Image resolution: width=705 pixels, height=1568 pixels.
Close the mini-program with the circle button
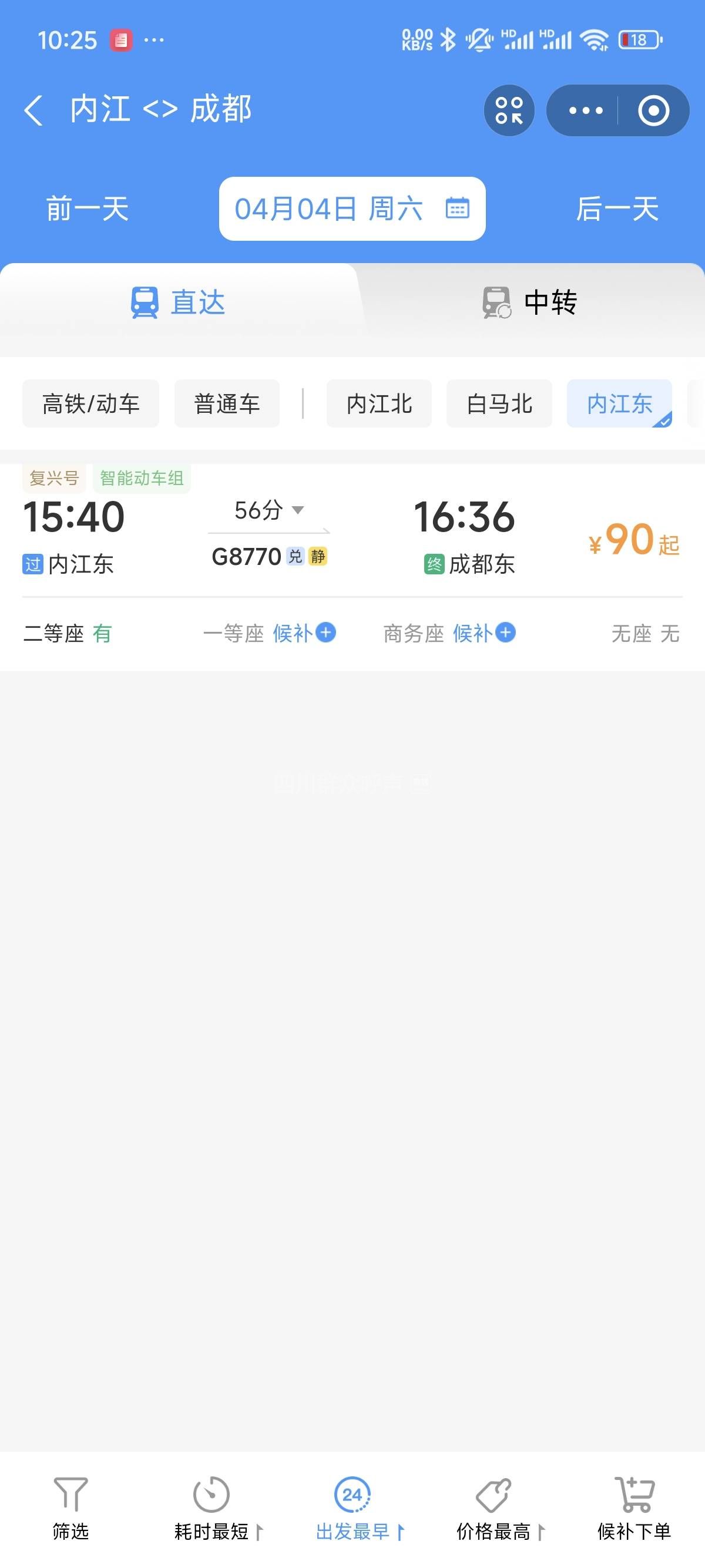coord(653,111)
